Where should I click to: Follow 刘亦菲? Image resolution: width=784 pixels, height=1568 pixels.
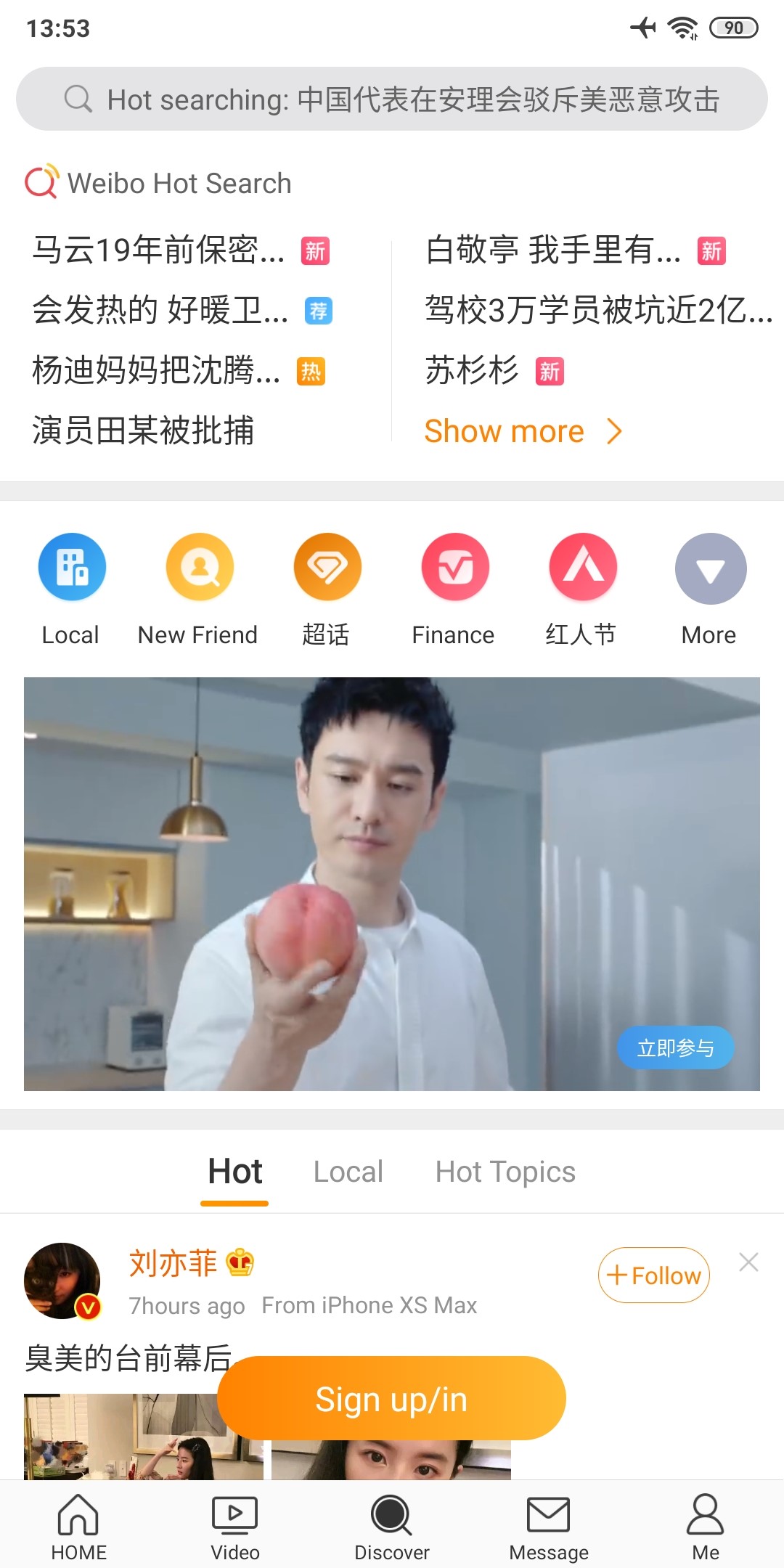pyautogui.click(x=653, y=1275)
